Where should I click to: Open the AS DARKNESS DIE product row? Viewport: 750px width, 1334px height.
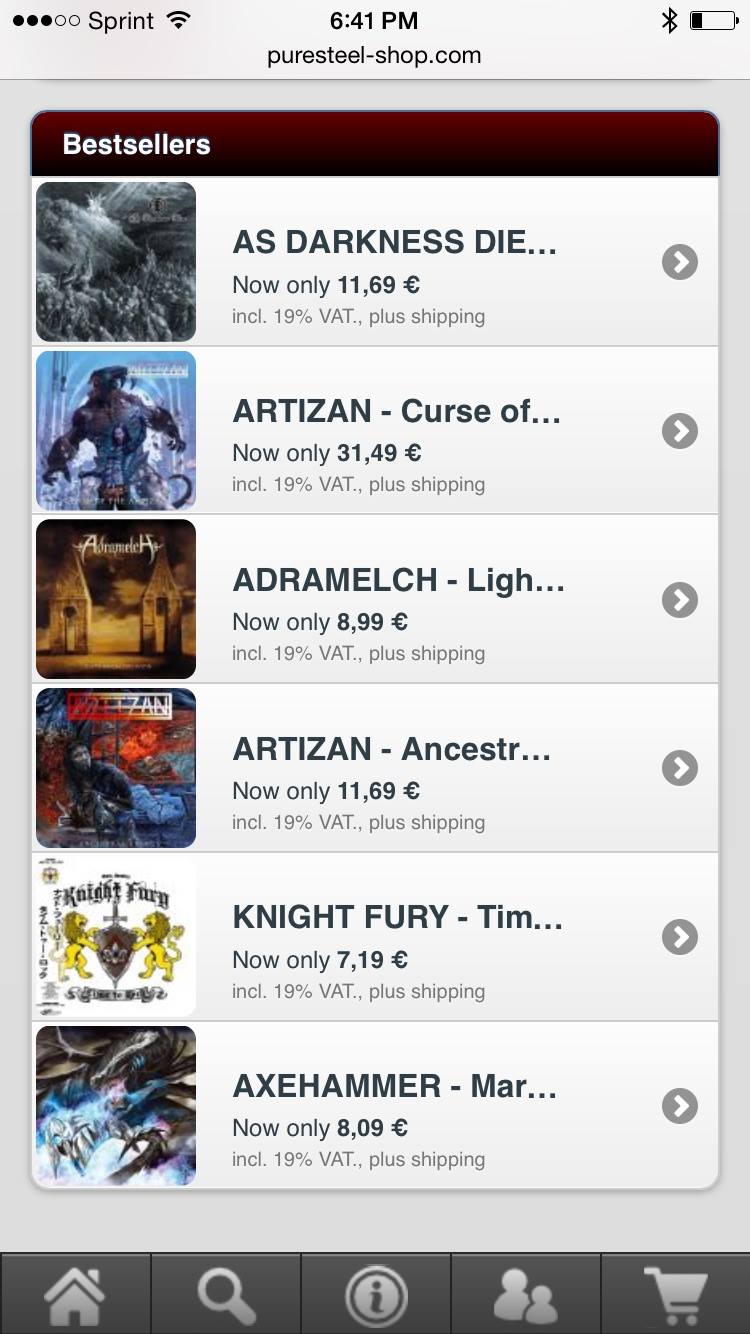coord(375,262)
